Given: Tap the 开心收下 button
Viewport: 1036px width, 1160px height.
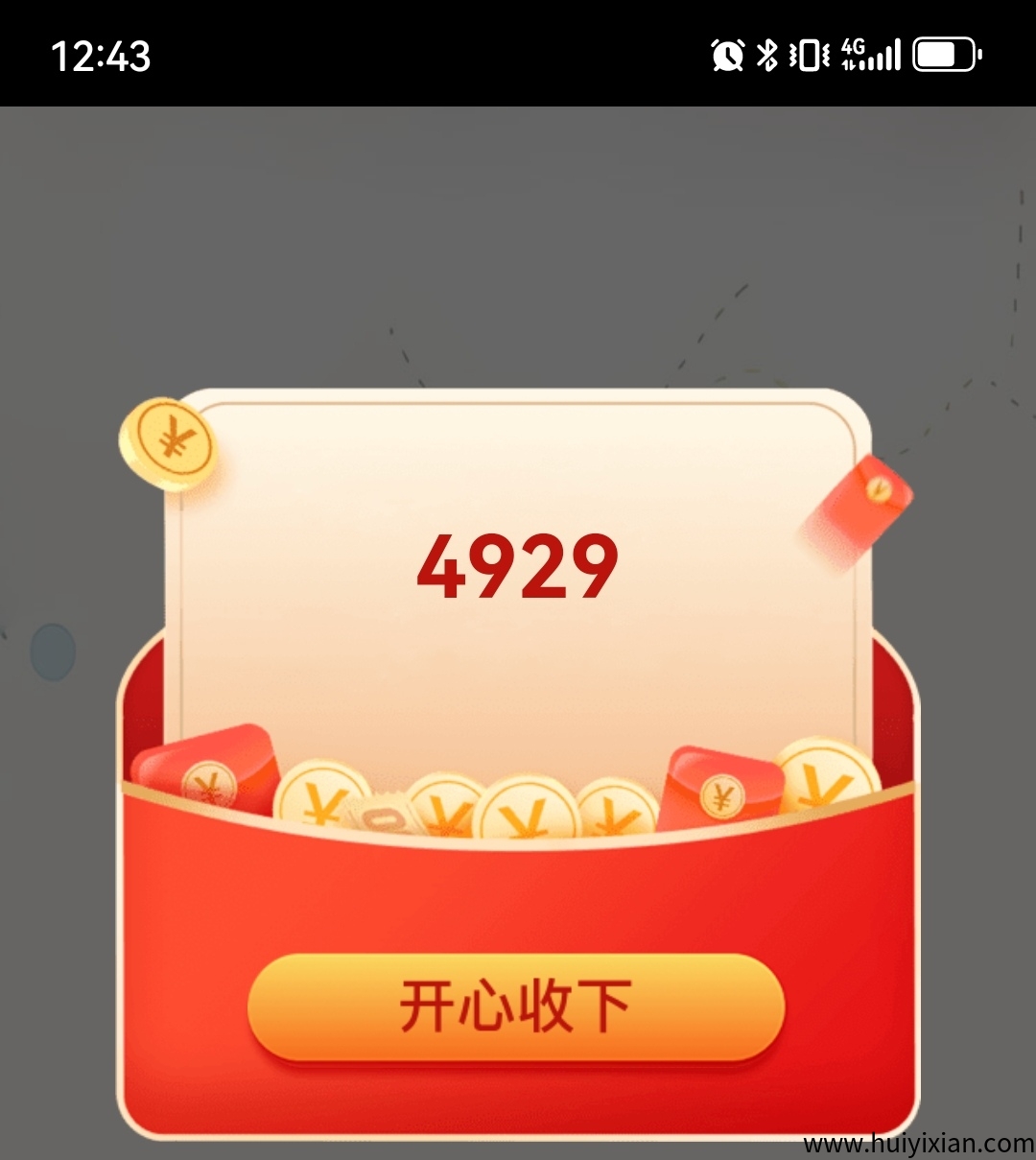Looking at the screenshot, I should 516,1006.
